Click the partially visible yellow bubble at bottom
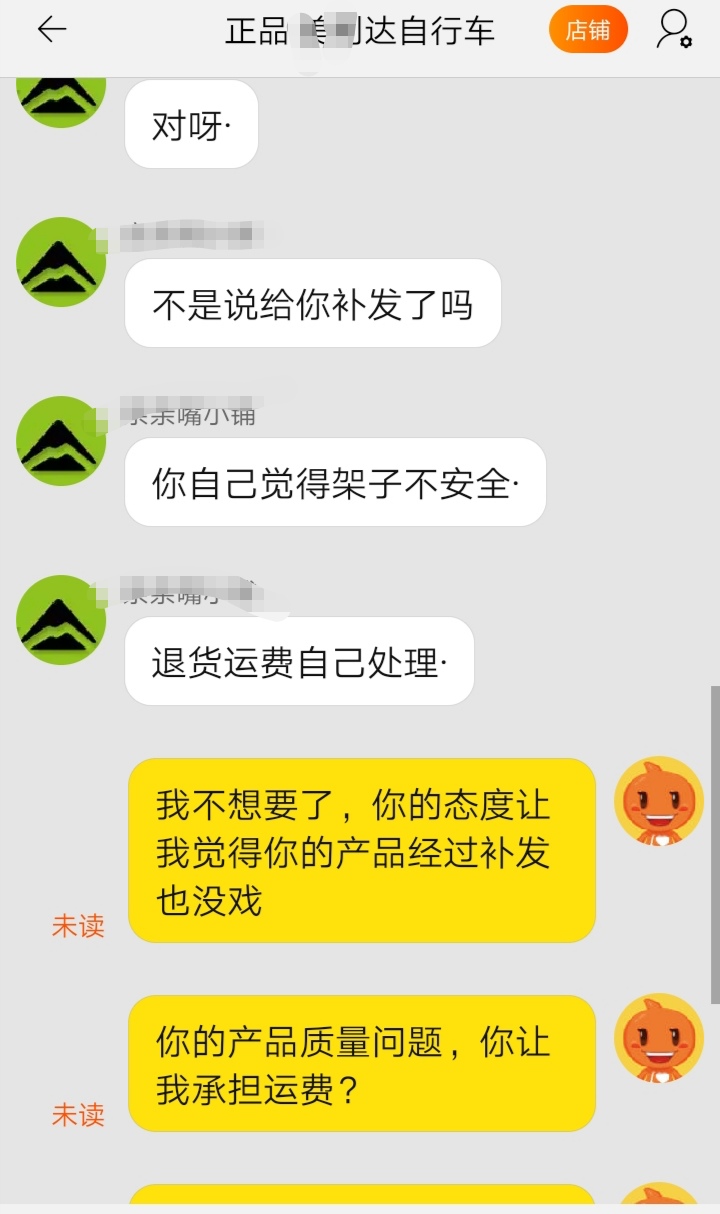Image resolution: width=720 pixels, height=1214 pixels. coord(360,1200)
